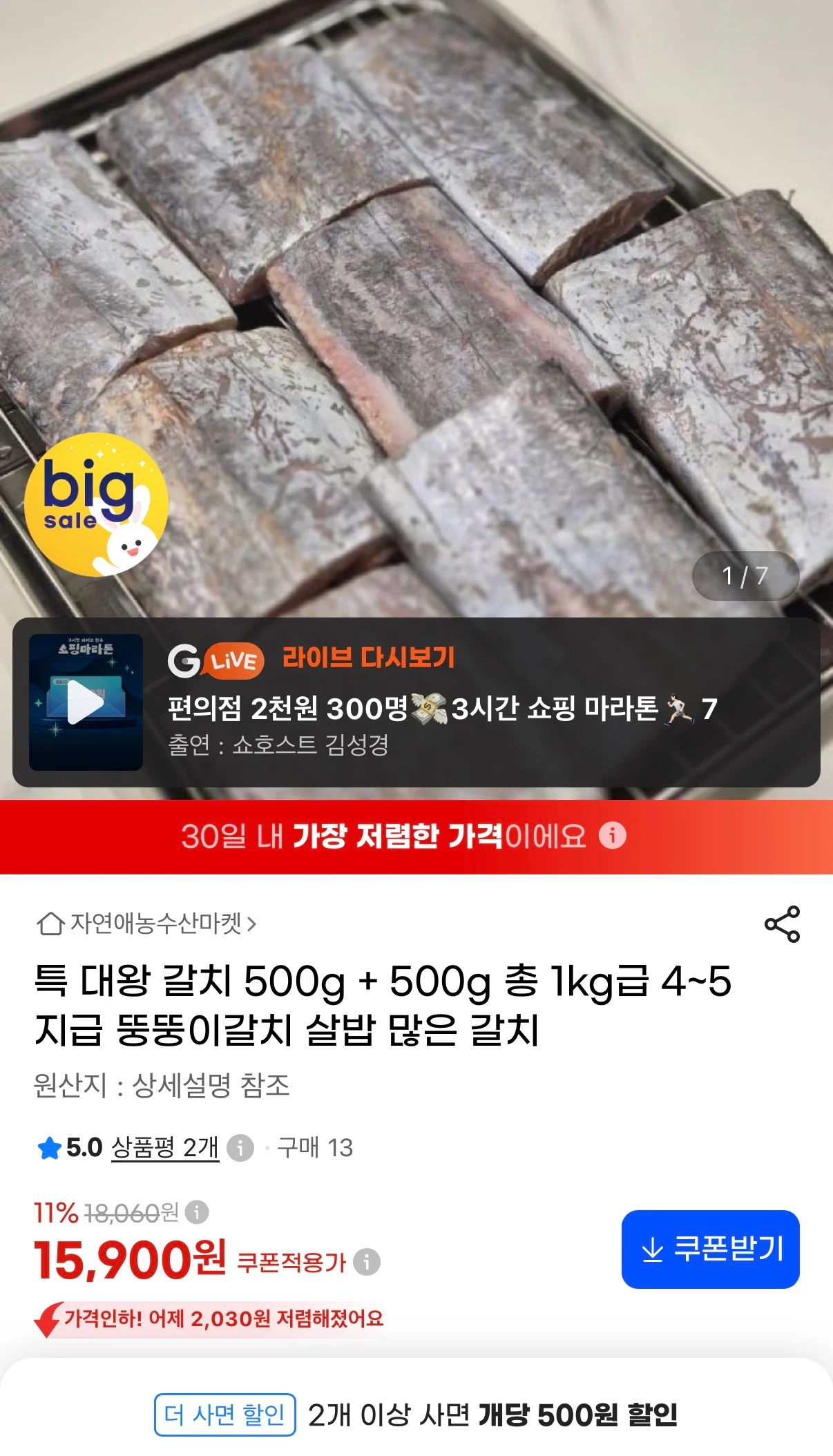This screenshot has height=1456, width=833.
Task: Open the 2개 이상 사면 discount banner
Action: tap(416, 1415)
